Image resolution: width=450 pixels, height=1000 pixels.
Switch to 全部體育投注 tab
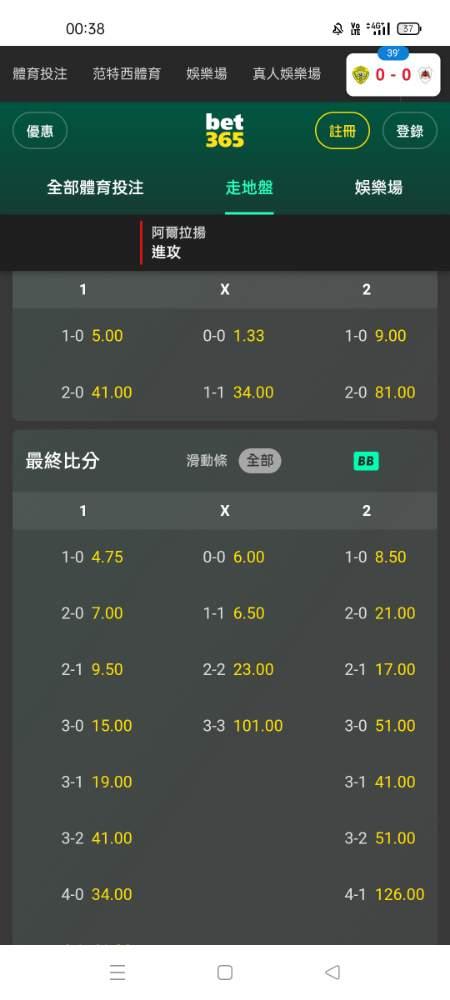point(95,188)
